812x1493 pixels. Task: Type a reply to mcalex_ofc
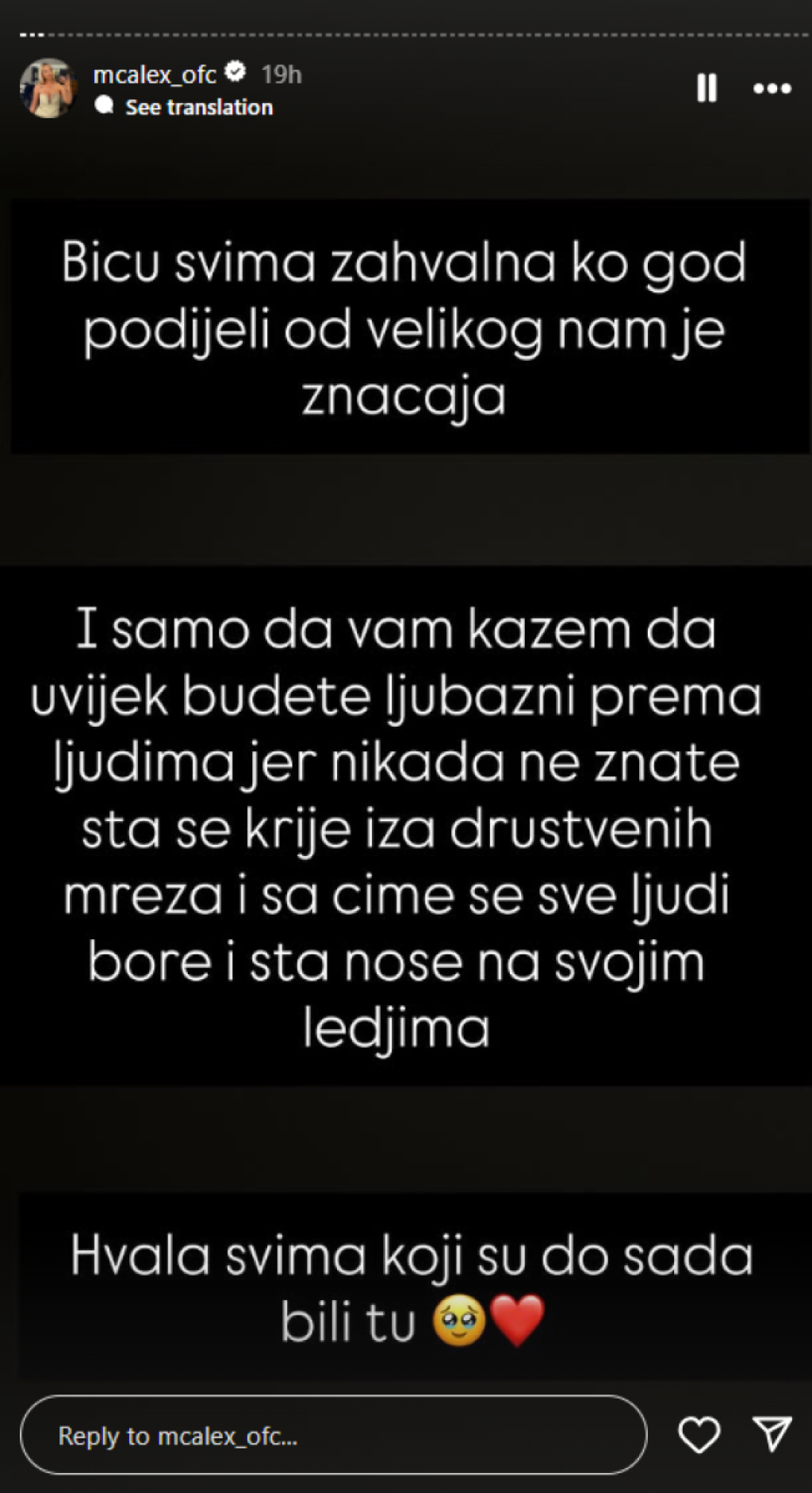(333, 1435)
